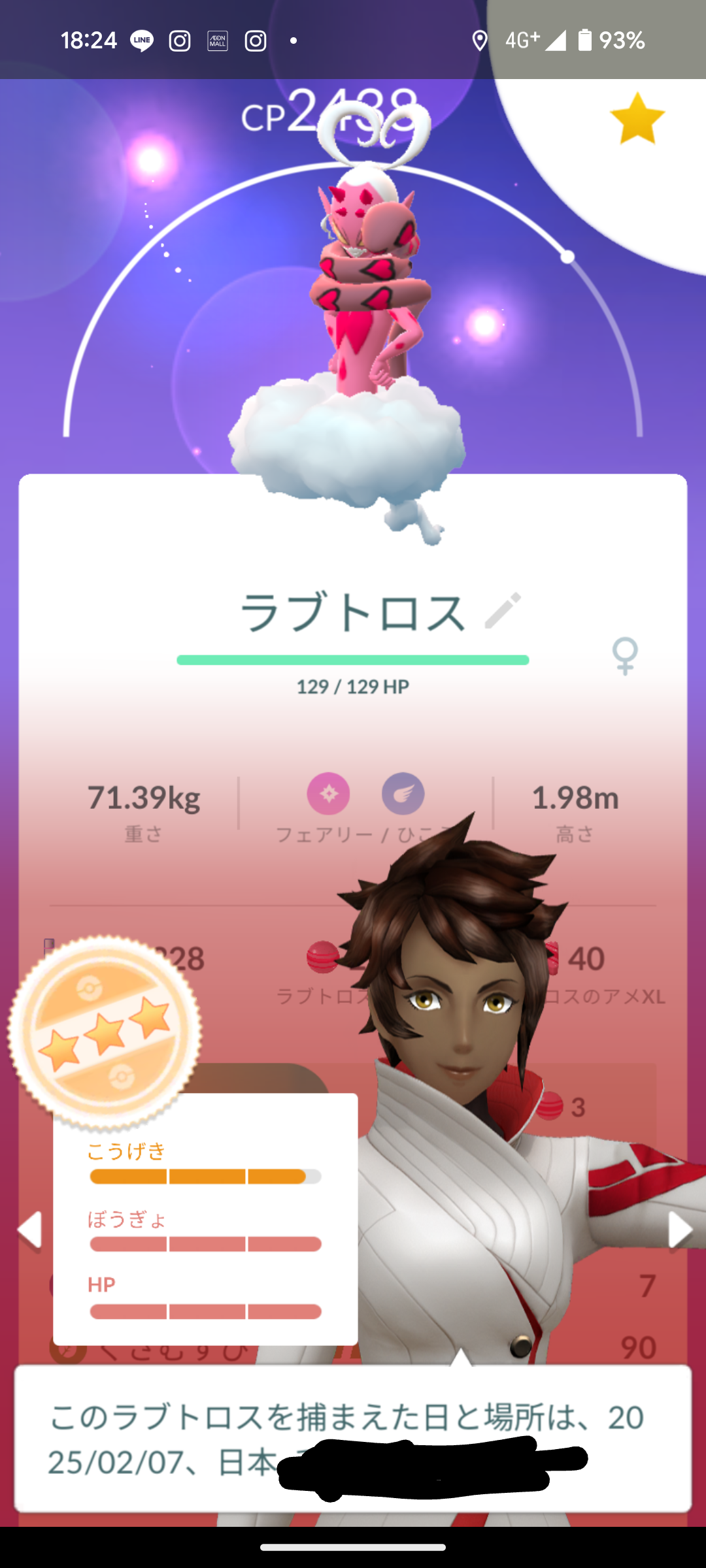Toggle the favorite star
Image resolution: width=706 pixels, height=1568 pixels.
[x=637, y=119]
